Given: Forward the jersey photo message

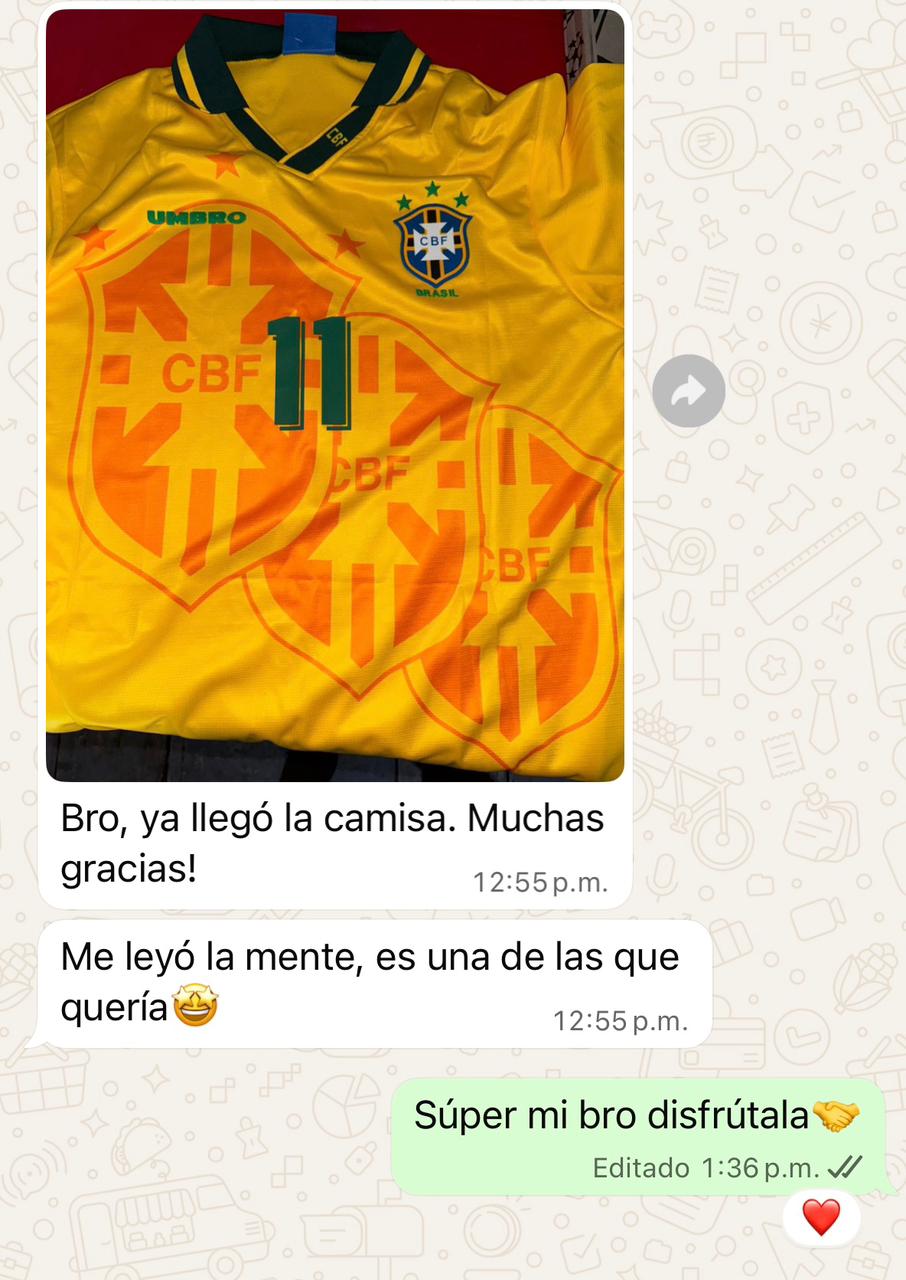Looking at the screenshot, I should click(x=688, y=391).
